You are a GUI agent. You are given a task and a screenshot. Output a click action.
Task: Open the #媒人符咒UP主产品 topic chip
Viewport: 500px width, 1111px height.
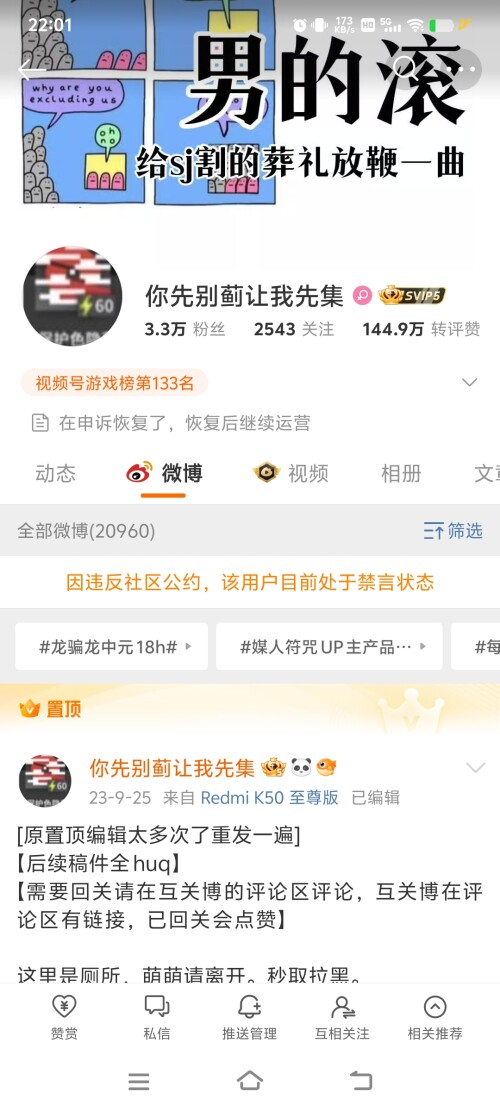[329, 646]
